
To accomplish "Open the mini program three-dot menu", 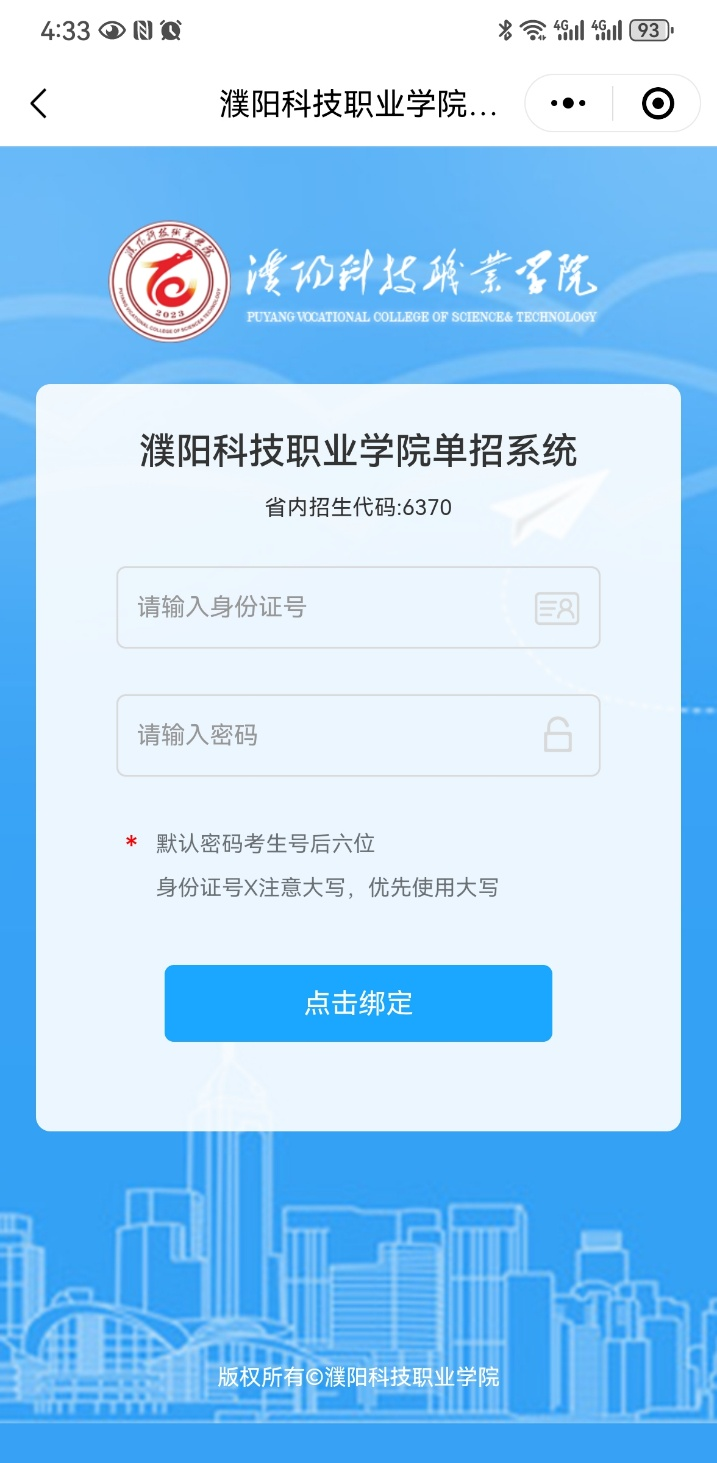I will [568, 104].
